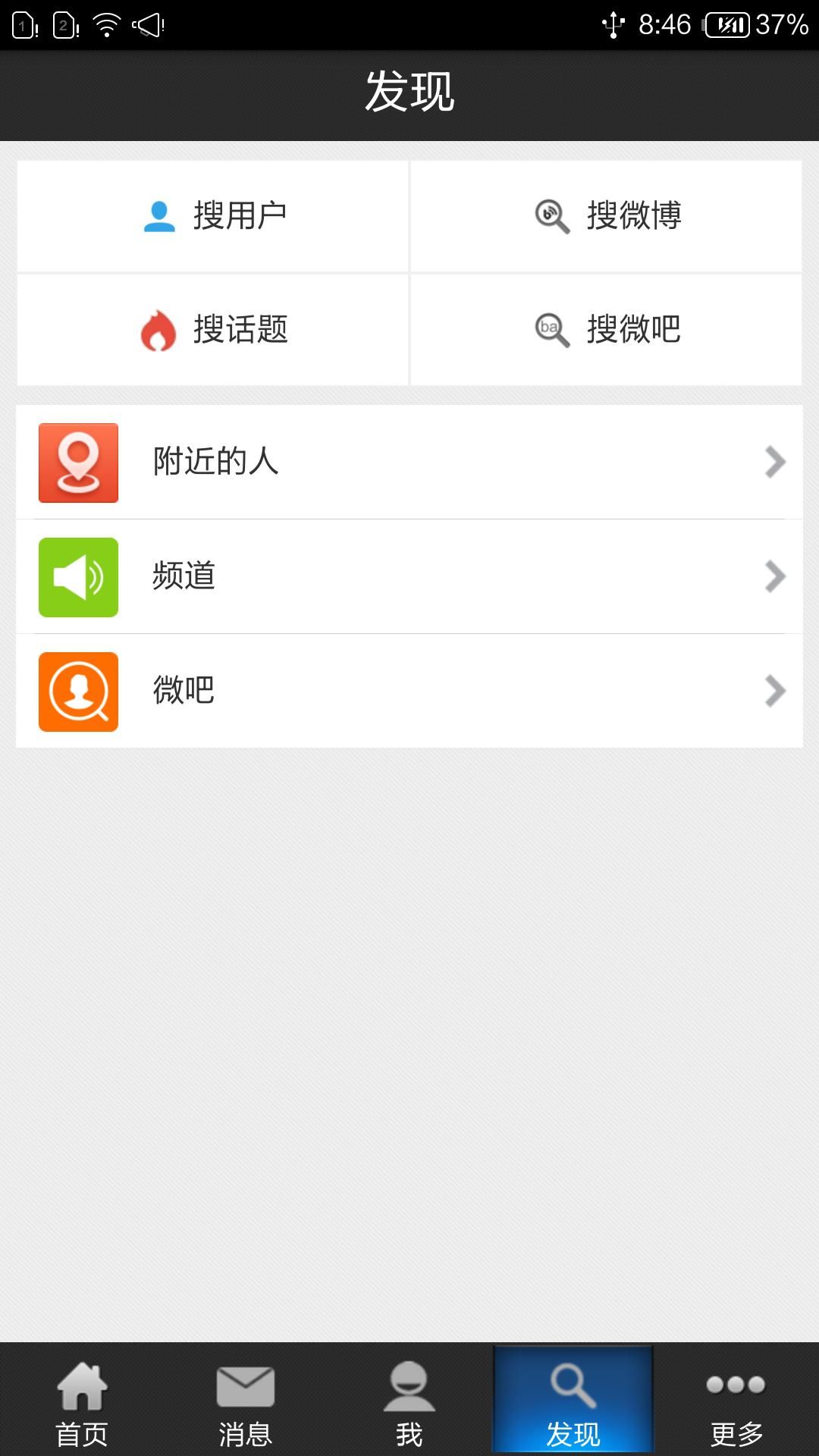
Task: Open 搜微吧 search
Action: pyautogui.click(x=606, y=330)
